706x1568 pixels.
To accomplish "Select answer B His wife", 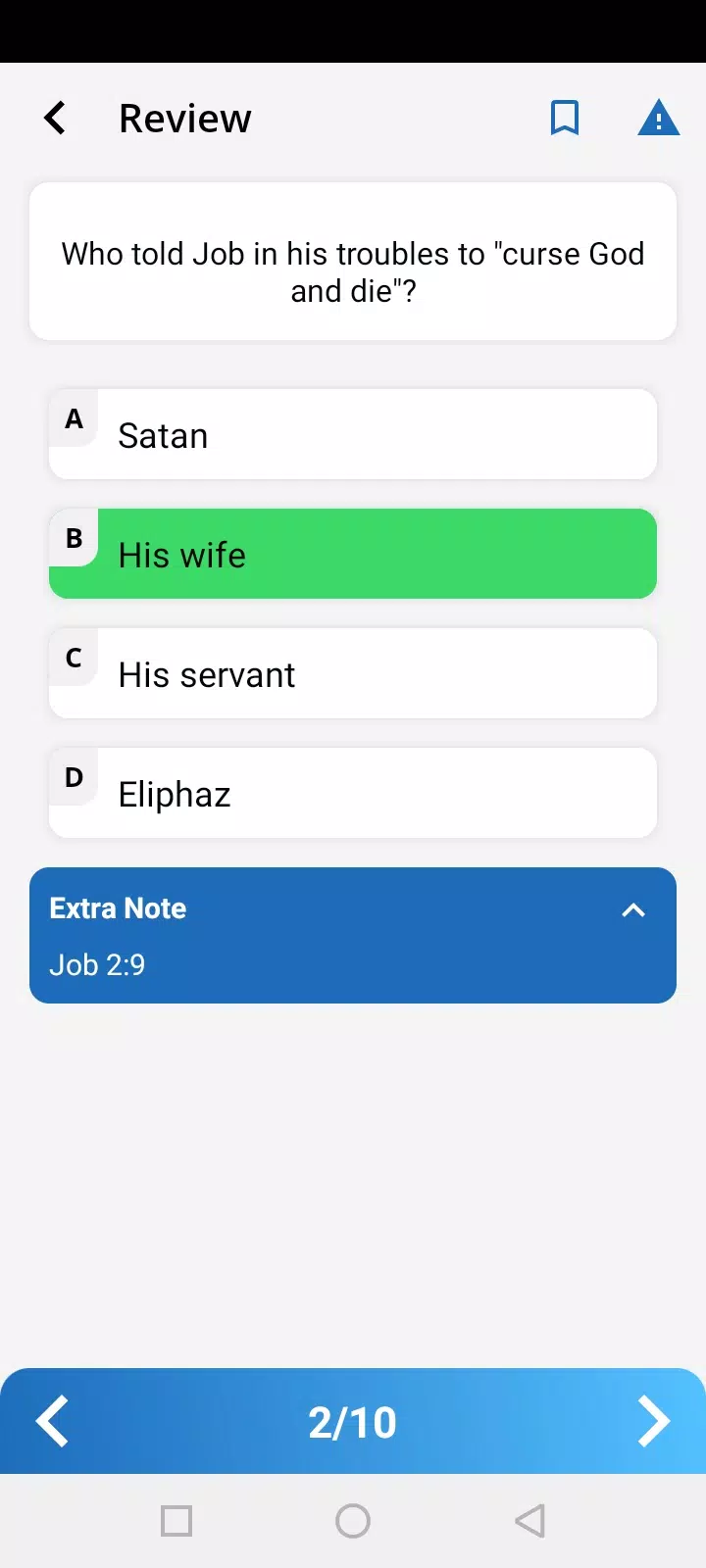I will (353, 554).
